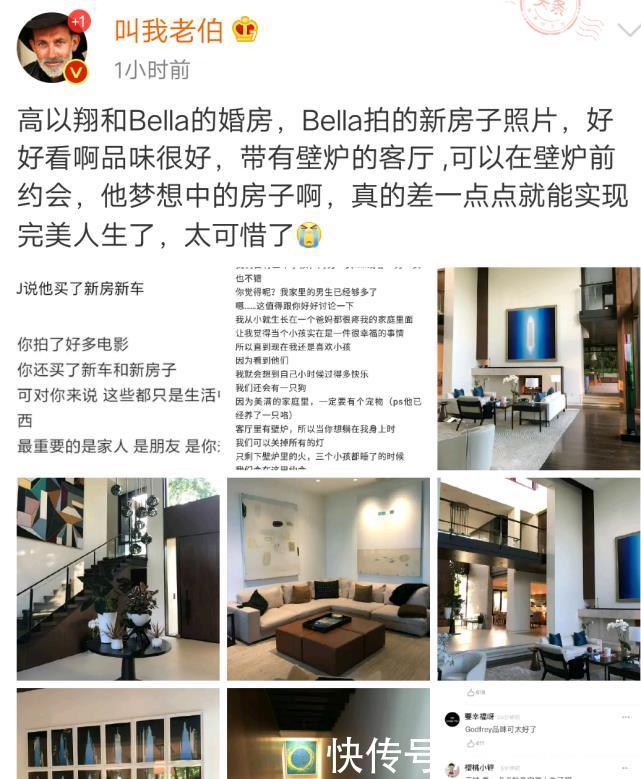Screen dimensions: 641x779
Task: View the comments screenshot image tile
Action: pyautogui.click(x=538, y=733)
